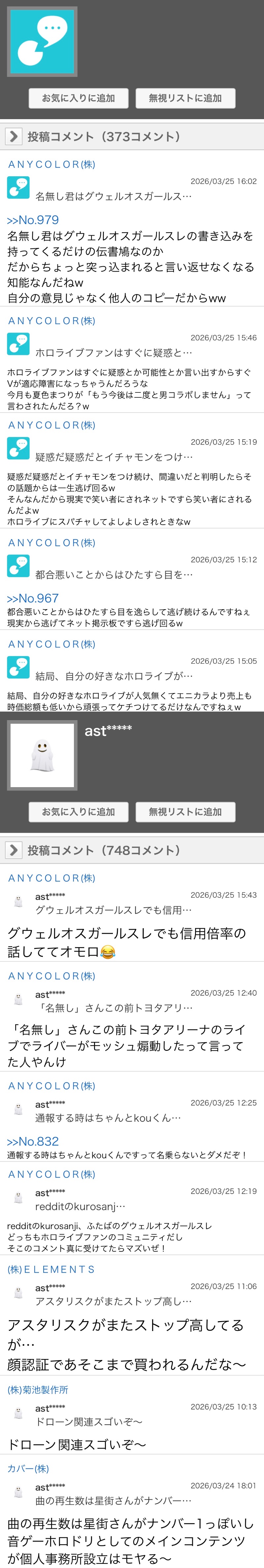Add ast***** to favorites

79,811
